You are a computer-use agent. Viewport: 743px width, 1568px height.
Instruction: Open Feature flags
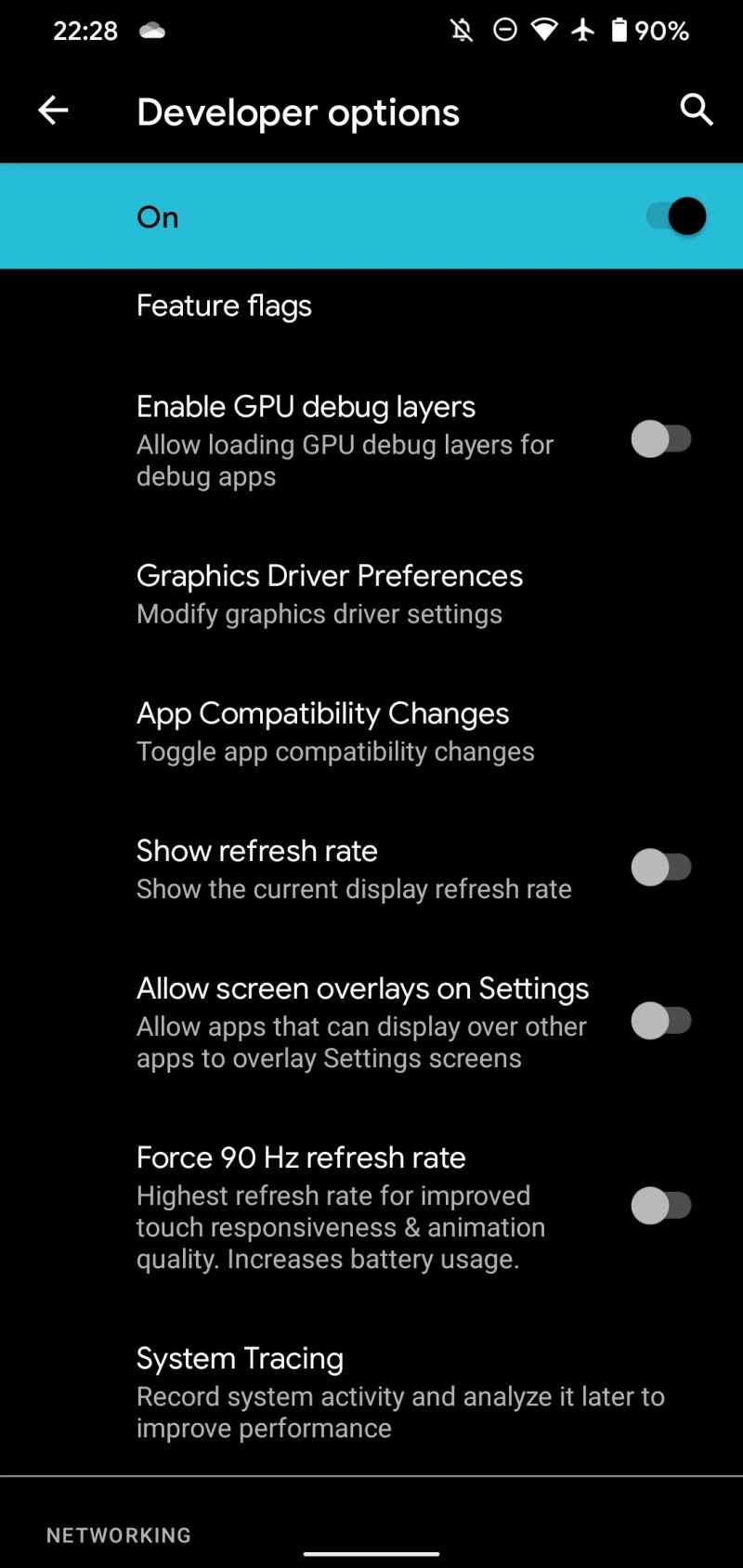pyautogui.click(x=371, y=306)
